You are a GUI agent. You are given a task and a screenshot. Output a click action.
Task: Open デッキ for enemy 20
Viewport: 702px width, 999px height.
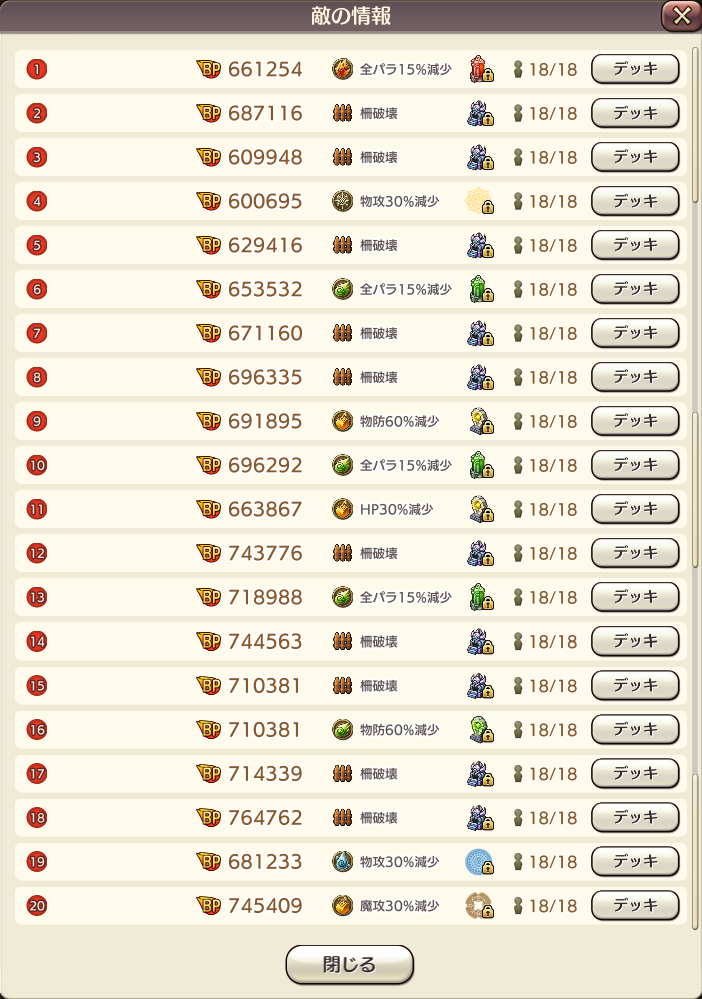pyautogui.click(x=635, y=905)
